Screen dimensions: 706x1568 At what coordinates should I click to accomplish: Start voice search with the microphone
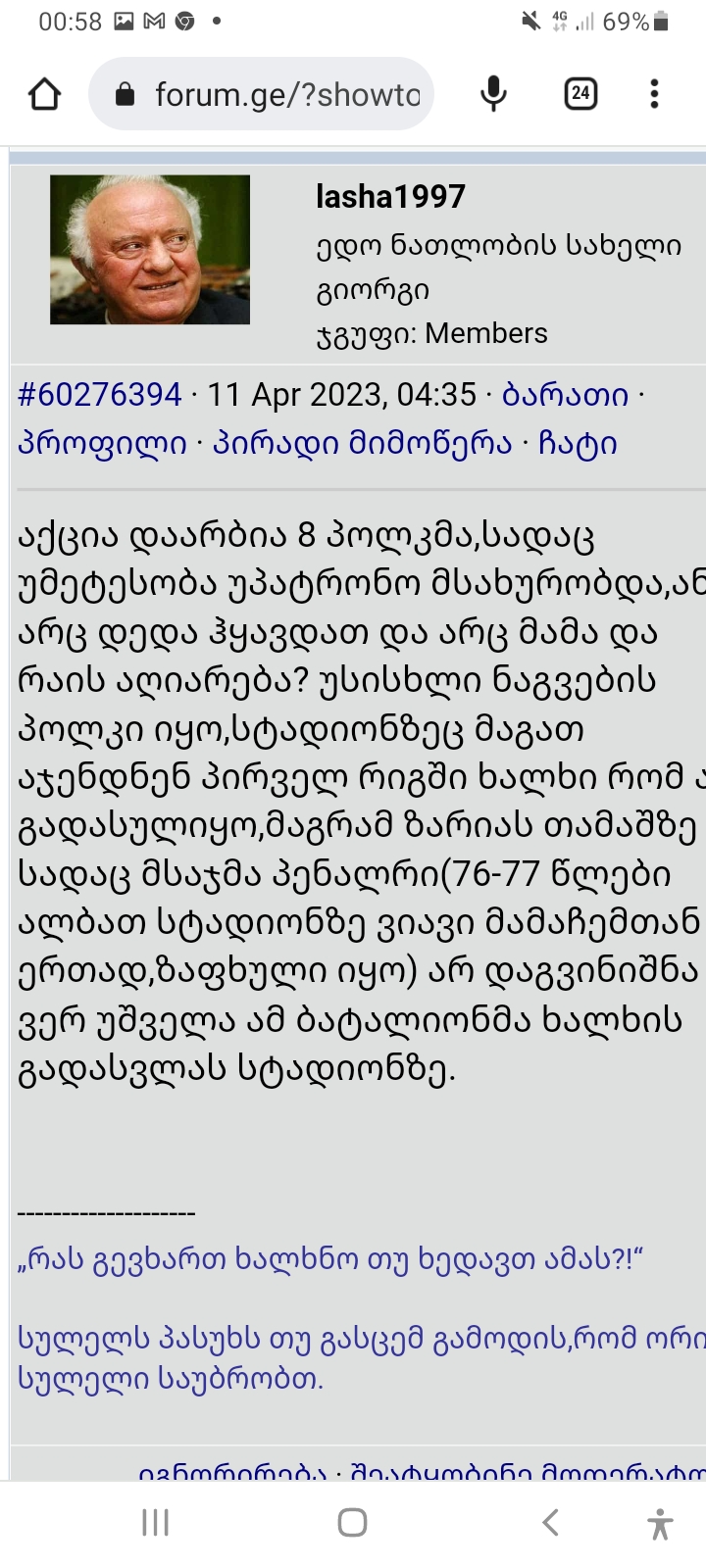point(493,94)
